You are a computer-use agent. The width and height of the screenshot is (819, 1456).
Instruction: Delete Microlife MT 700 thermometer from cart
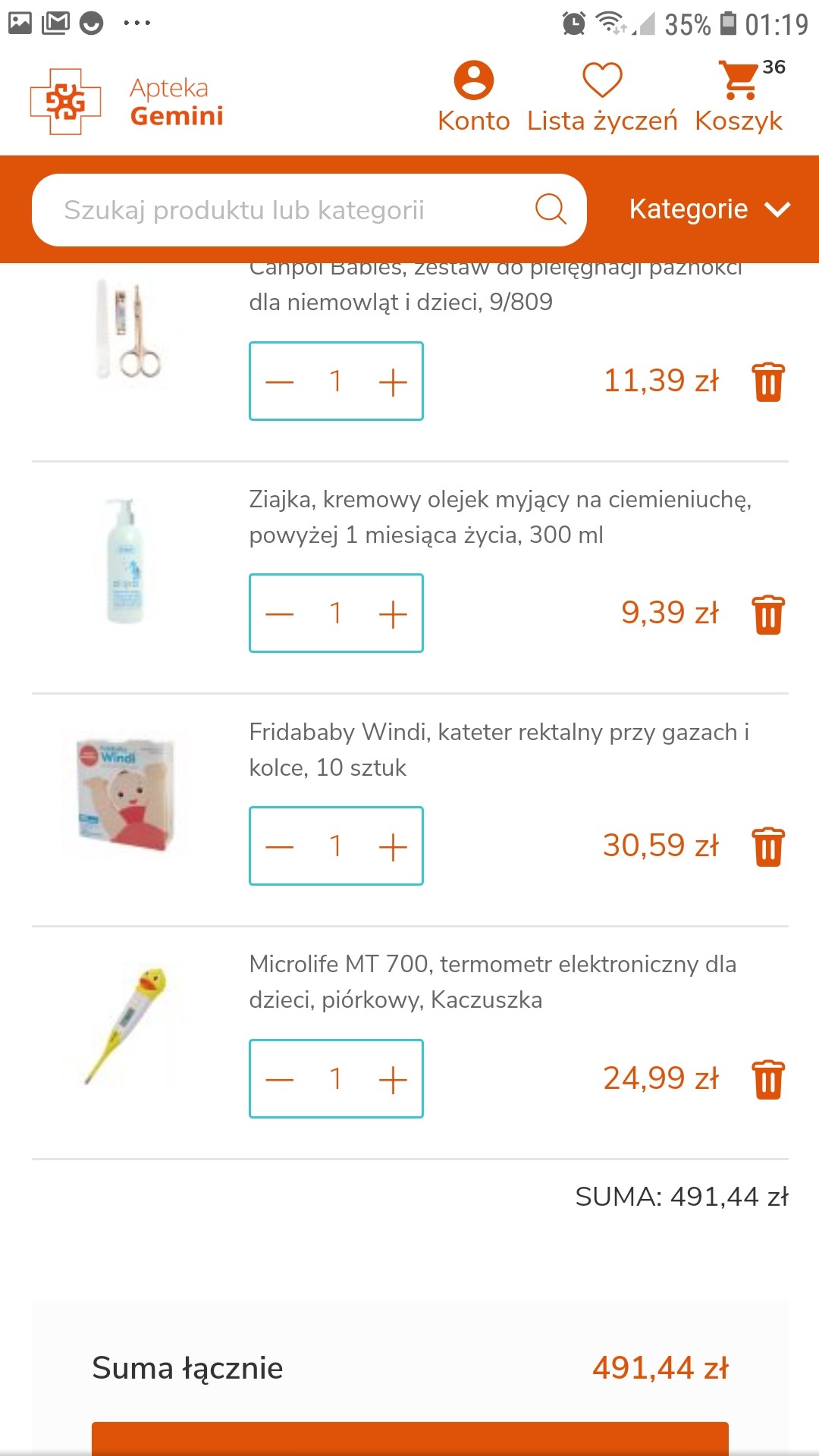coord(767,1079)
